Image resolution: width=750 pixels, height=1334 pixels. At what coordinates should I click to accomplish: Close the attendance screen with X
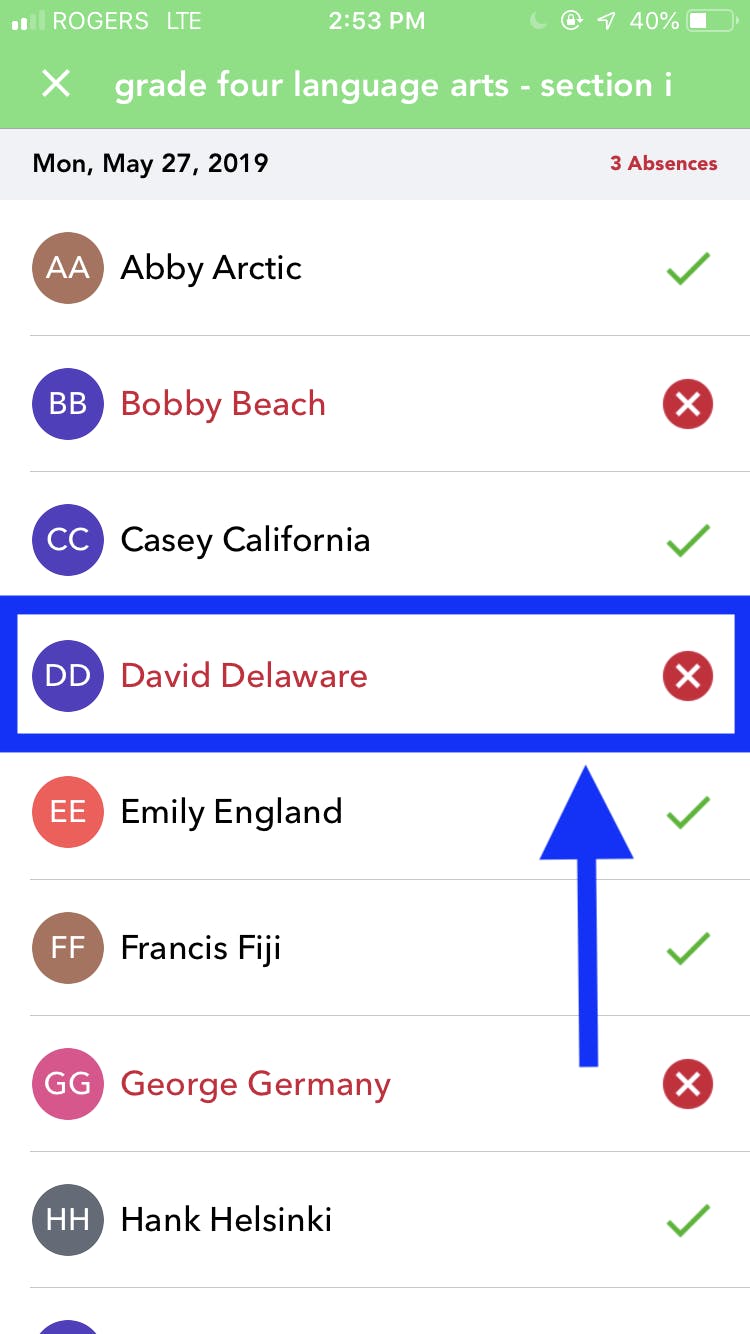(x=56, y=84)
